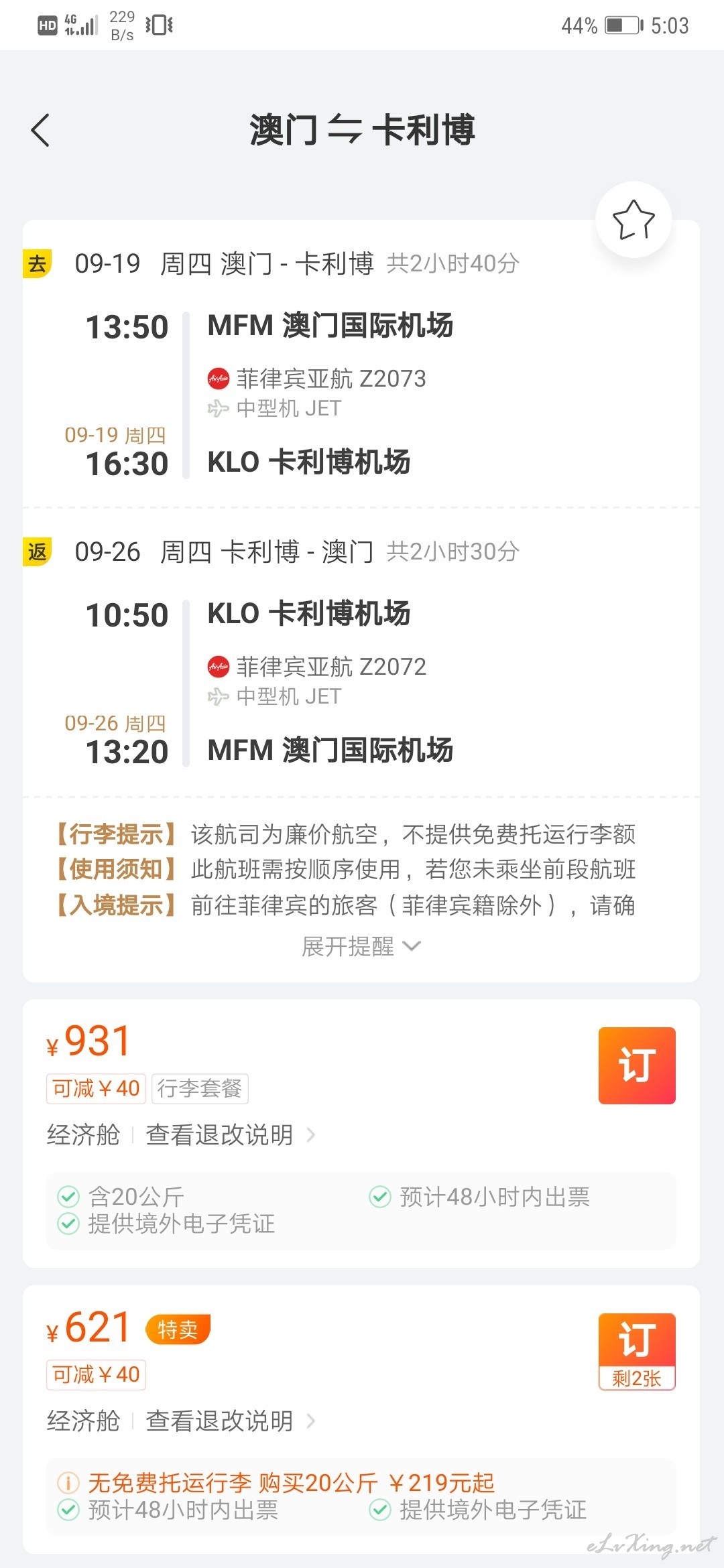The image size is (724, 1568).
Task: Book the ¥621 special fare
Action: point(637,1352)
